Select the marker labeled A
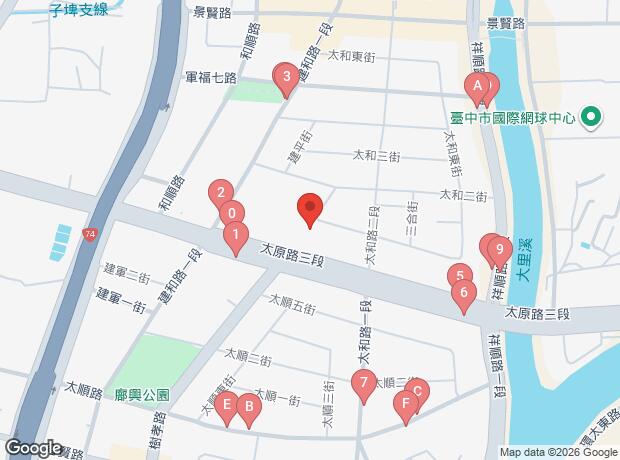The image size is (620, 460). pyautogui.click(x=479, y=88)
